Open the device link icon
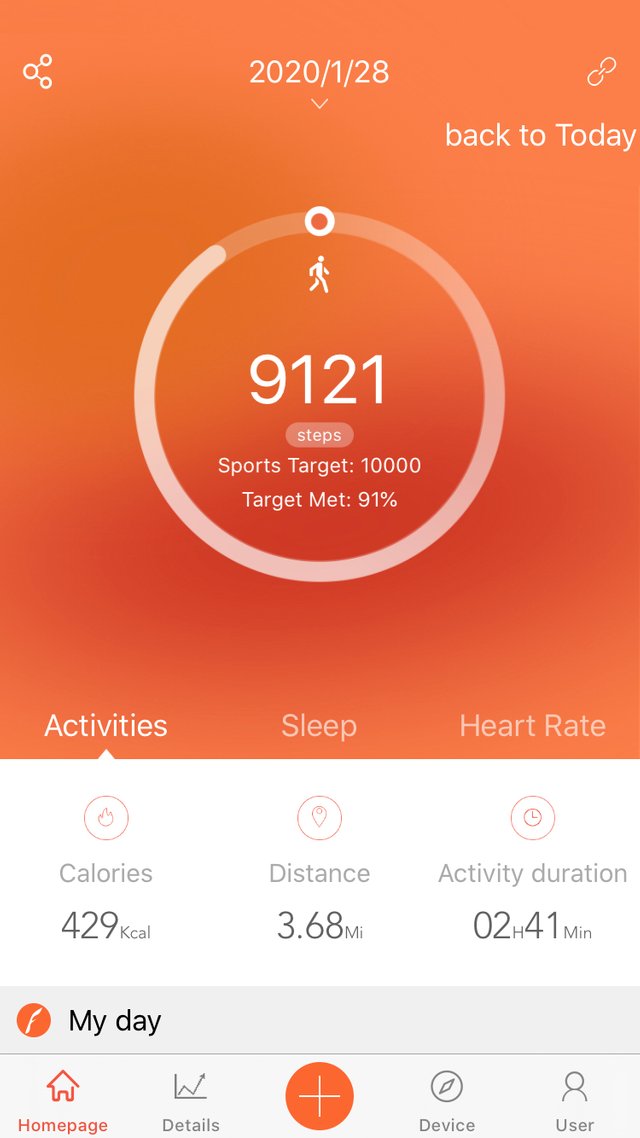640x1138 pixels. point(601,72)
